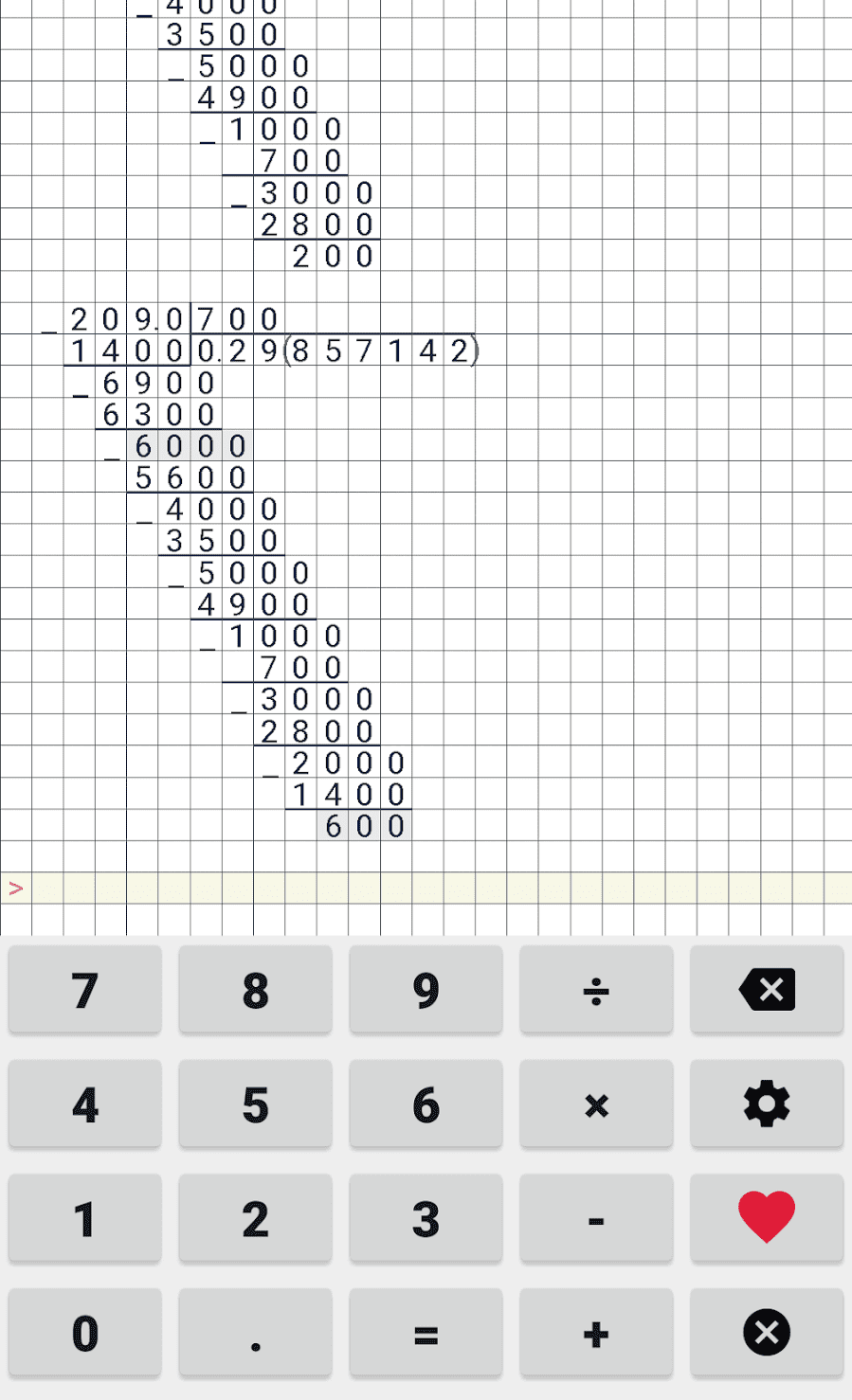
Task: Enter digit 8 on the keypad
Action: (x=255, y=990)
